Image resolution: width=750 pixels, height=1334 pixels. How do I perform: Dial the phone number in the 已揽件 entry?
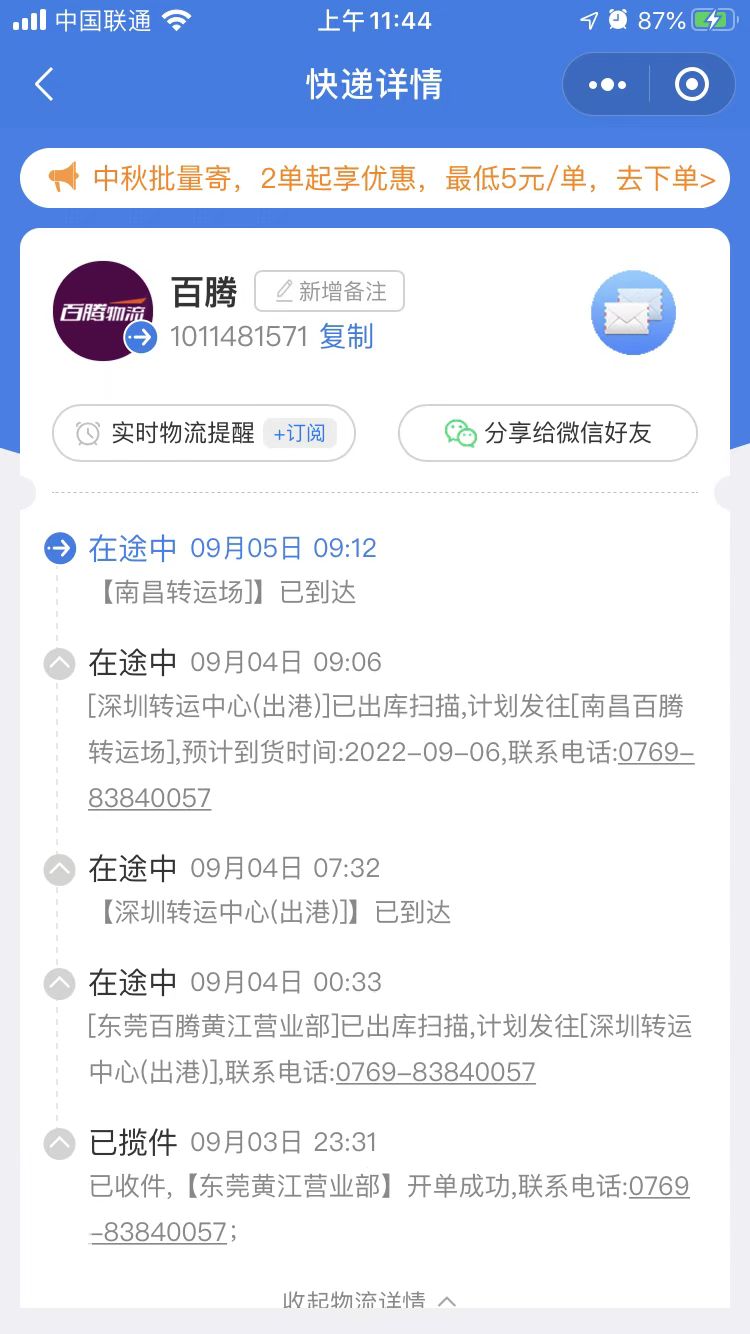pyautogui.click(x=390, y=1210)
